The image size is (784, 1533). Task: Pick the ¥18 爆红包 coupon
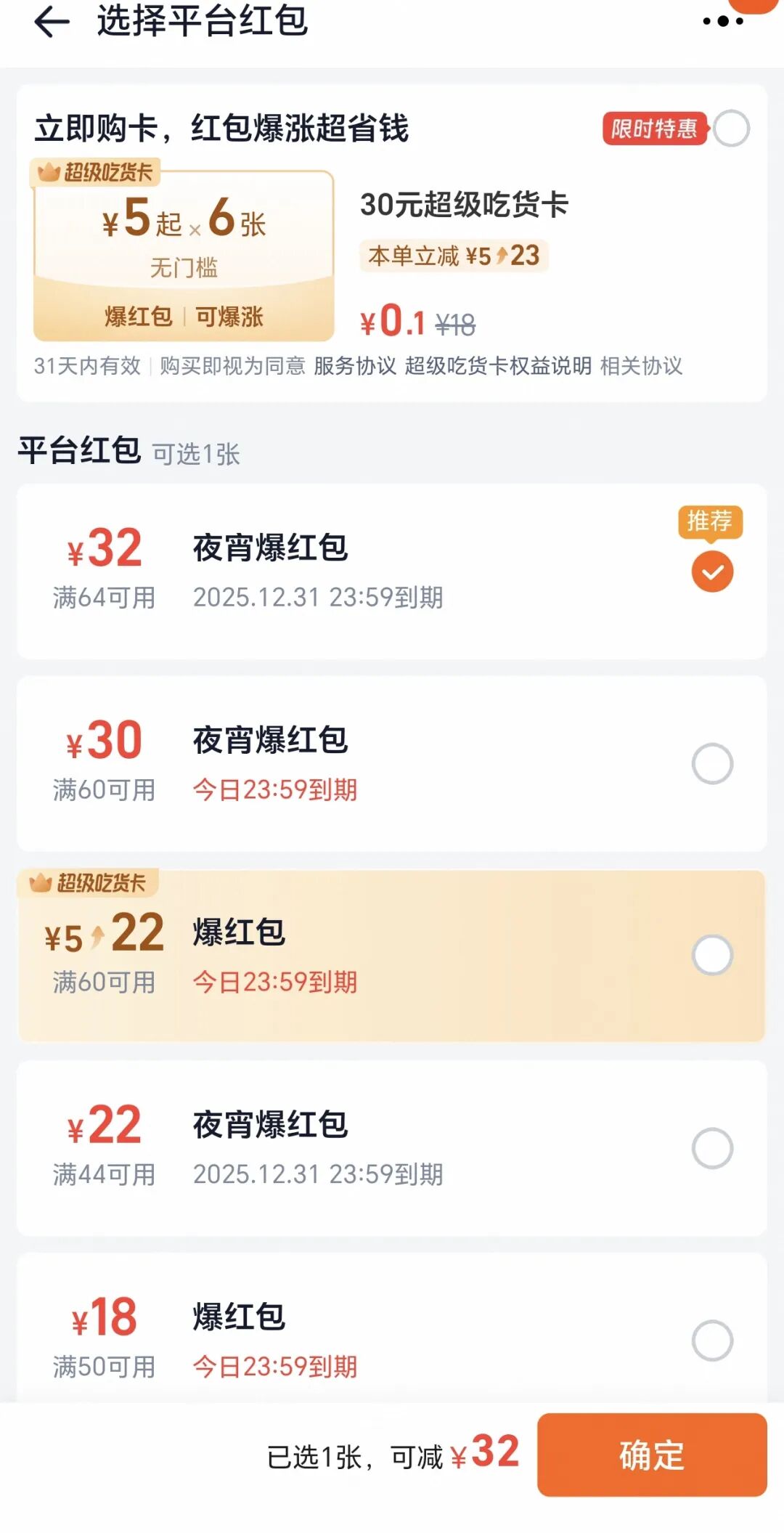tap(712, 1340)
